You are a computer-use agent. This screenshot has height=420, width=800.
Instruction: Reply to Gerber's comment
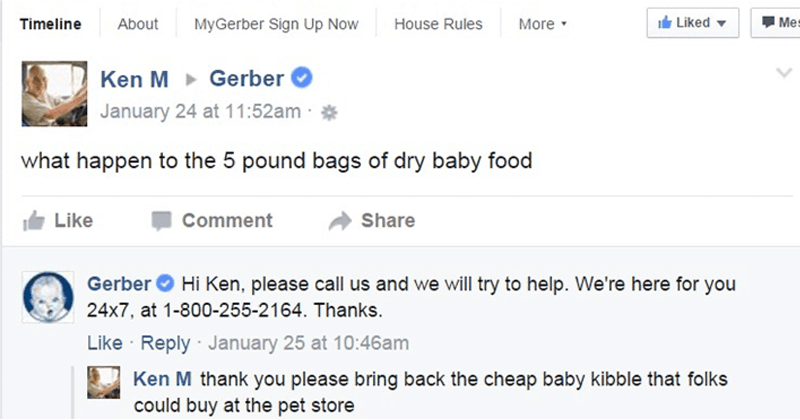pos(165,343)
